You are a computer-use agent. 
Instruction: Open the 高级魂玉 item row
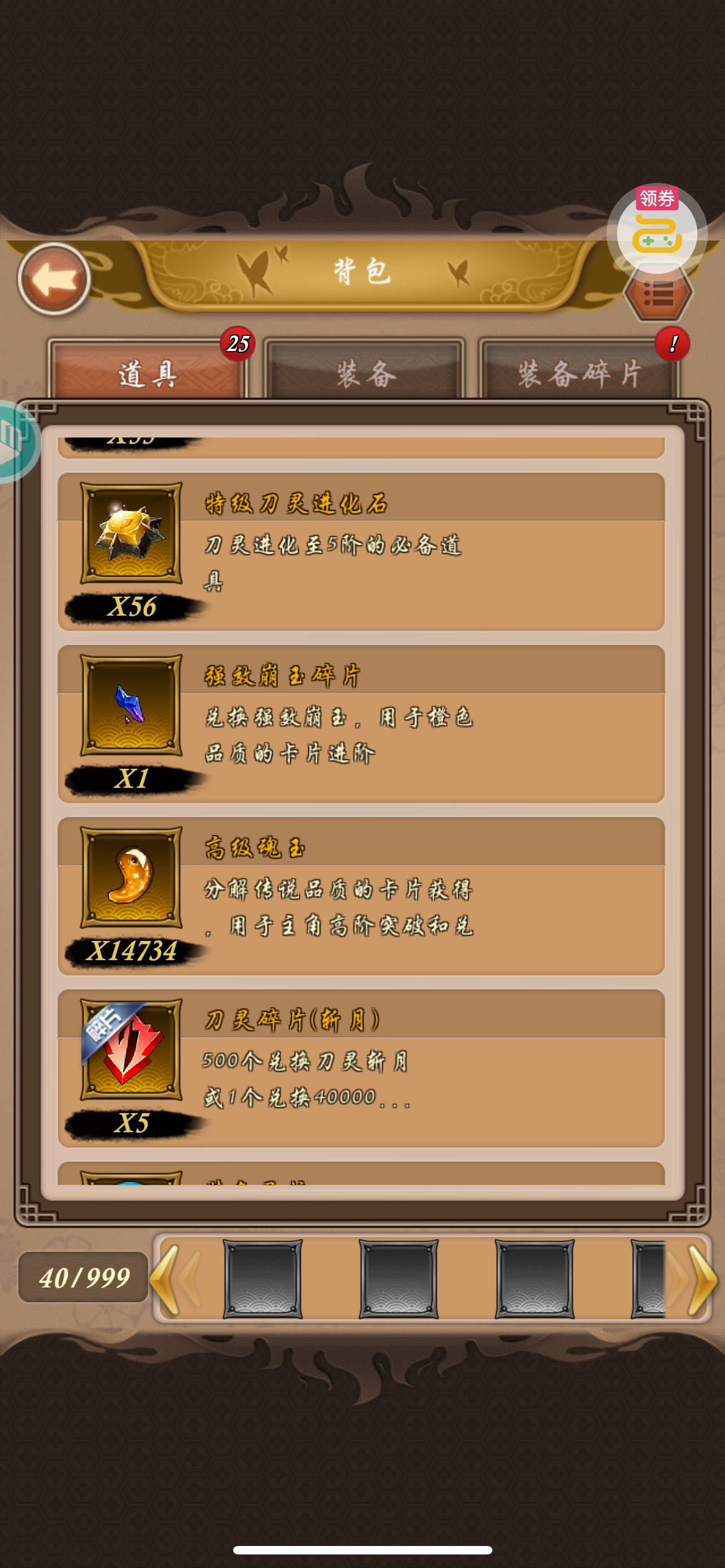pos(361,896)
